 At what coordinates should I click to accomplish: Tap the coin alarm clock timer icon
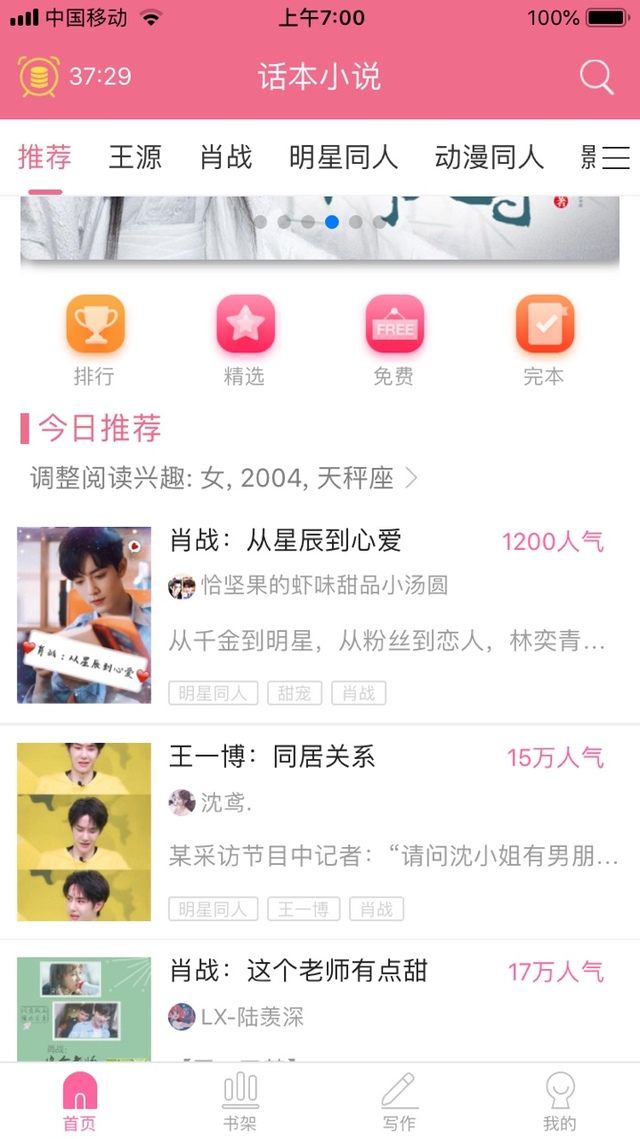tap(39, 76)
